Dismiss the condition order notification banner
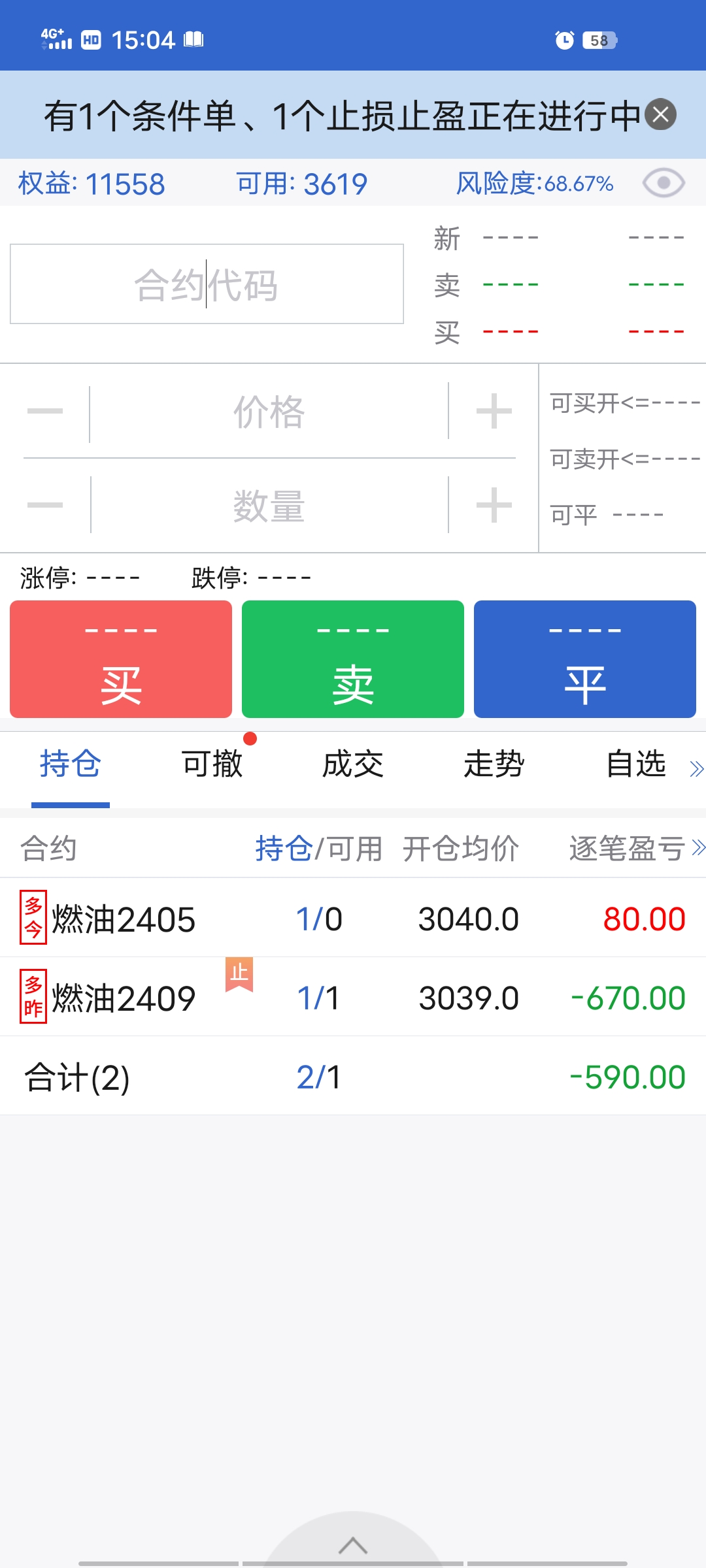The height and width of the screenshot is (1568, 706). click(x=660, y=115)
